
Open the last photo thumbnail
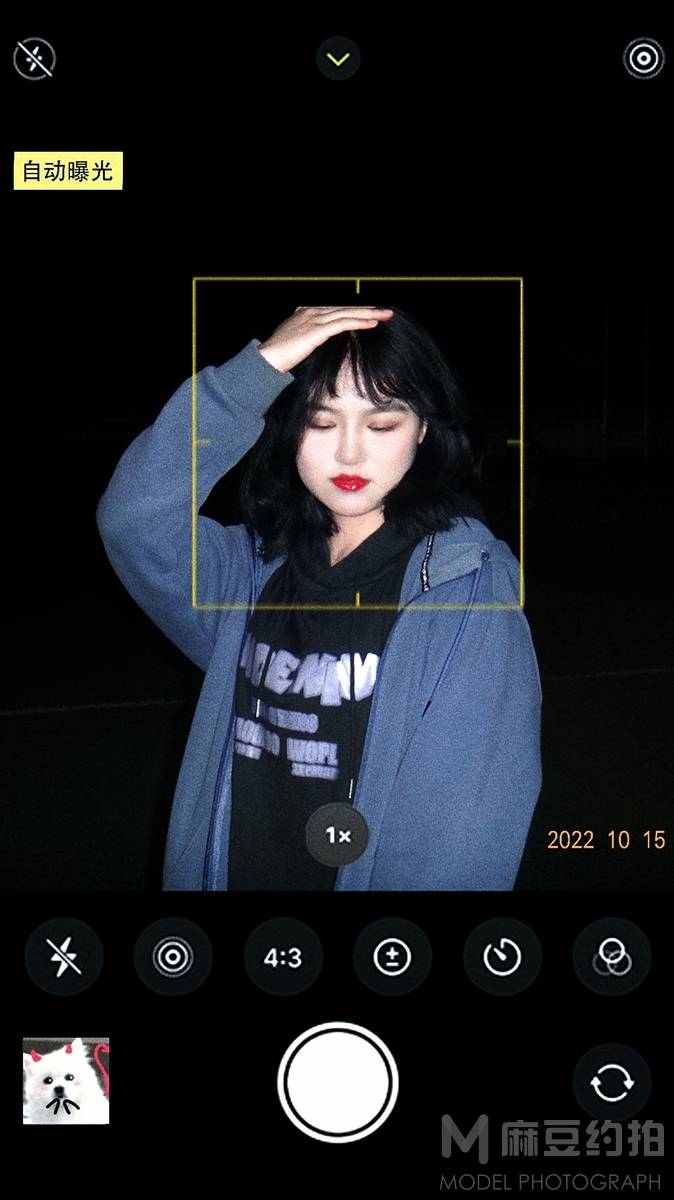pyautogui.click(x=66, y=1081)
